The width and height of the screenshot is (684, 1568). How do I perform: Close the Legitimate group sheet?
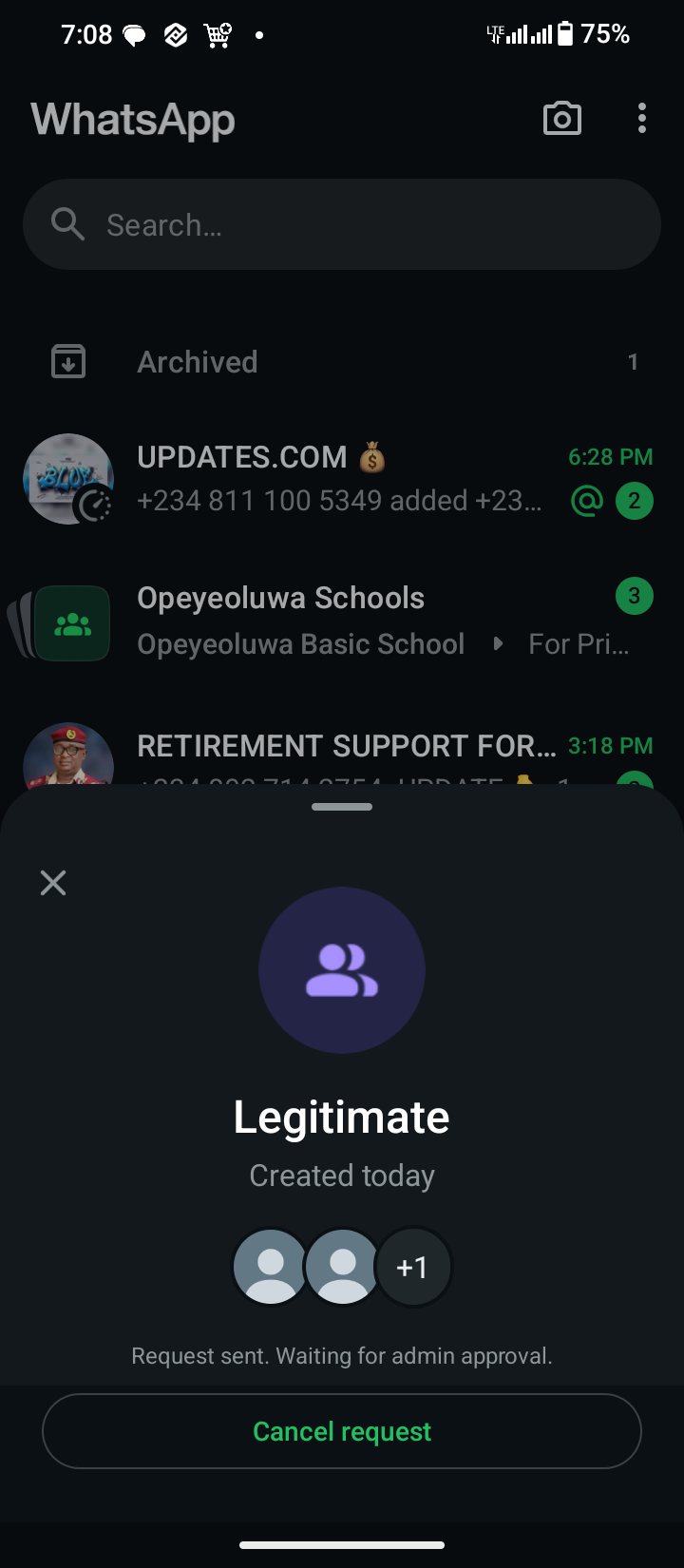point(53,883)
